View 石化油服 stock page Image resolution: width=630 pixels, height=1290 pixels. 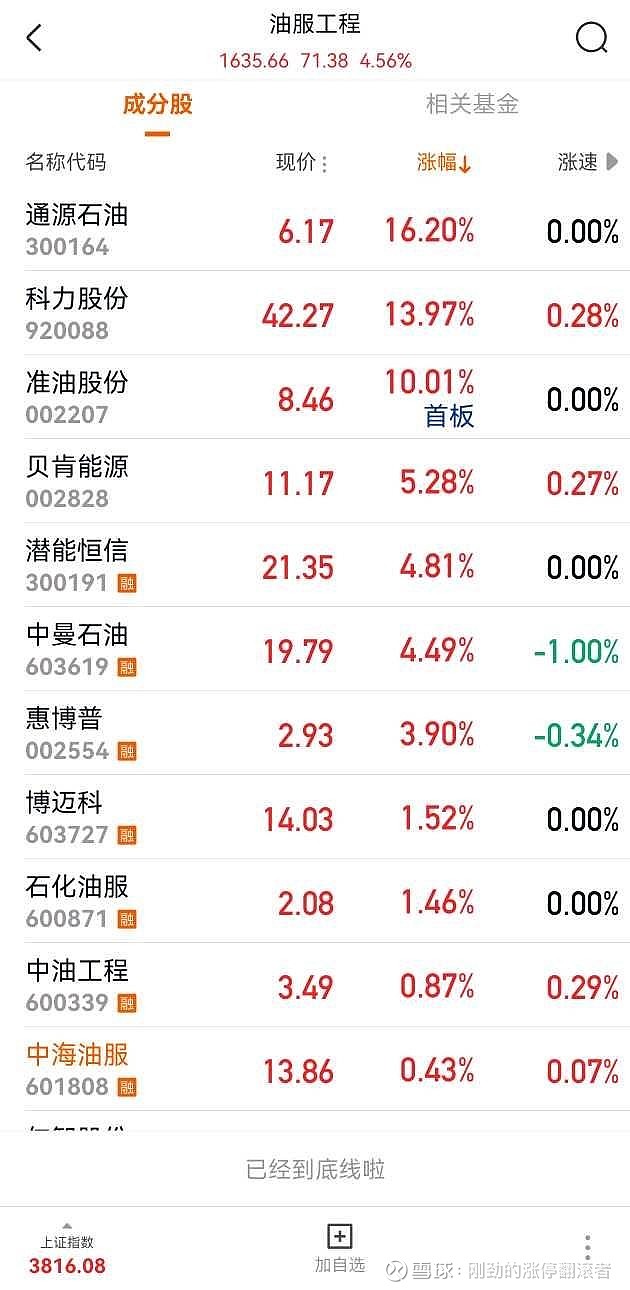[x=77, y=901]
